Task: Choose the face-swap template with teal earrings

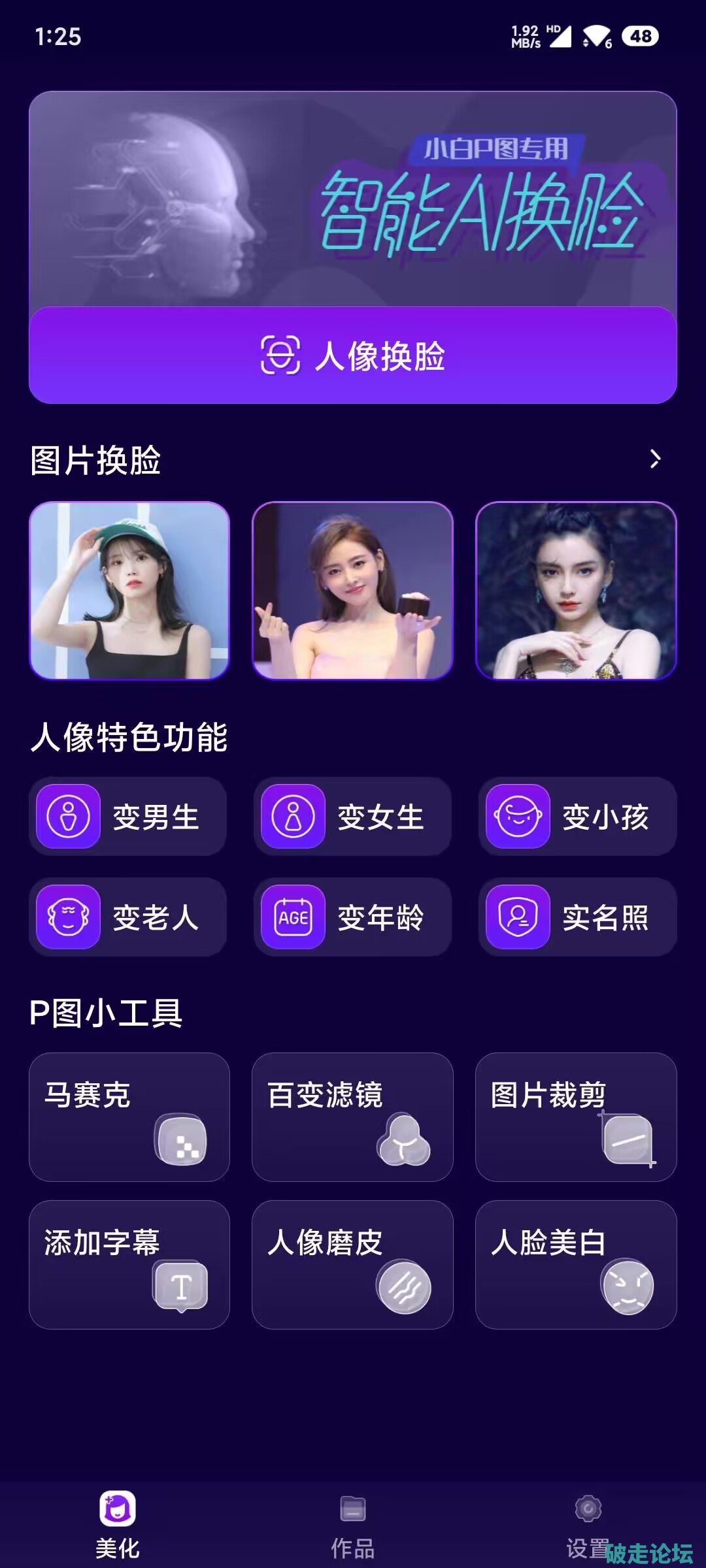Action: (576, 591)
